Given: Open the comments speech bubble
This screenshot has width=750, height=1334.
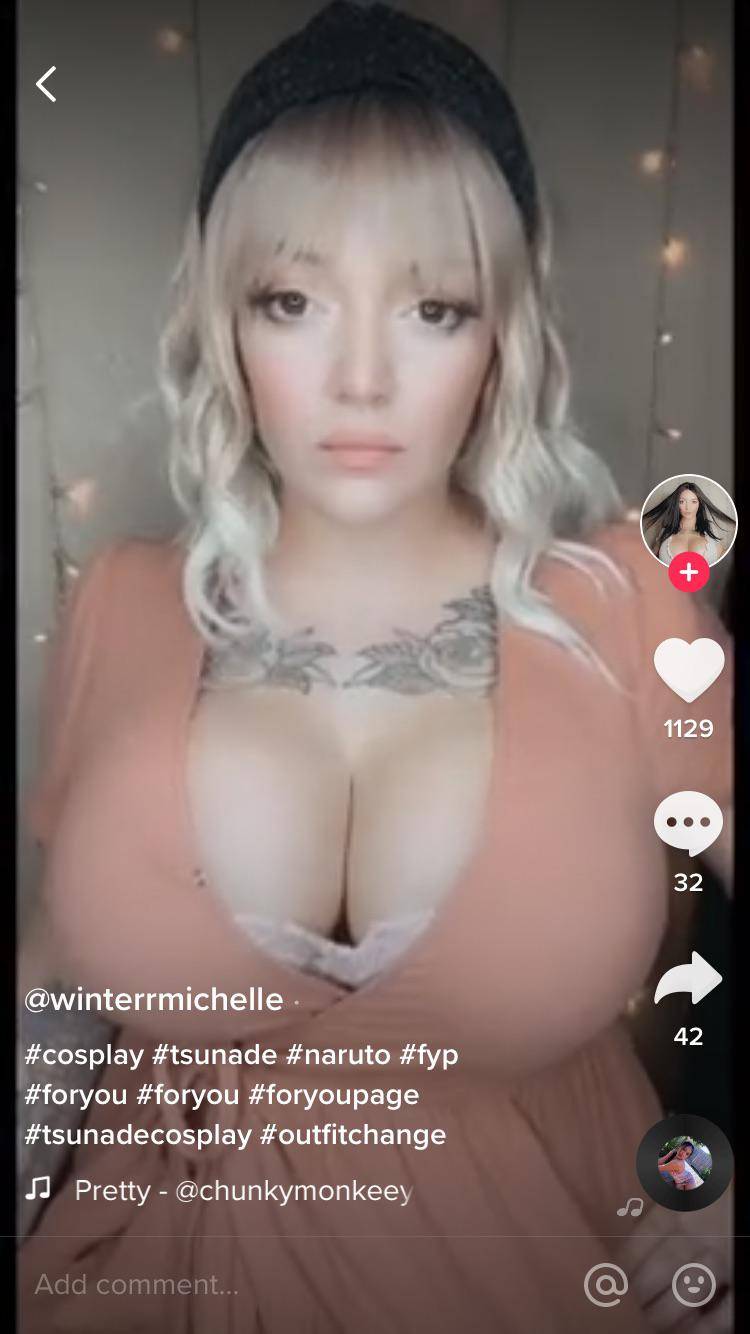Looking at the screenshot, I should (x=688, y=823).
